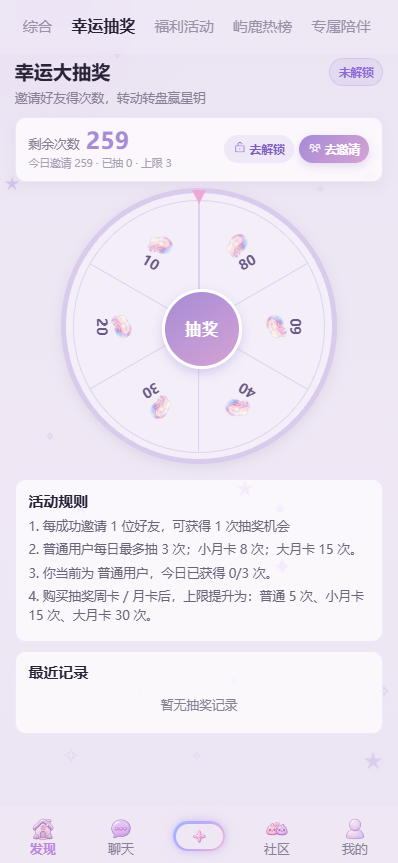Tap the 未解锁 status chip
This screenshot has width=398, height=863.
pos(356,72)
